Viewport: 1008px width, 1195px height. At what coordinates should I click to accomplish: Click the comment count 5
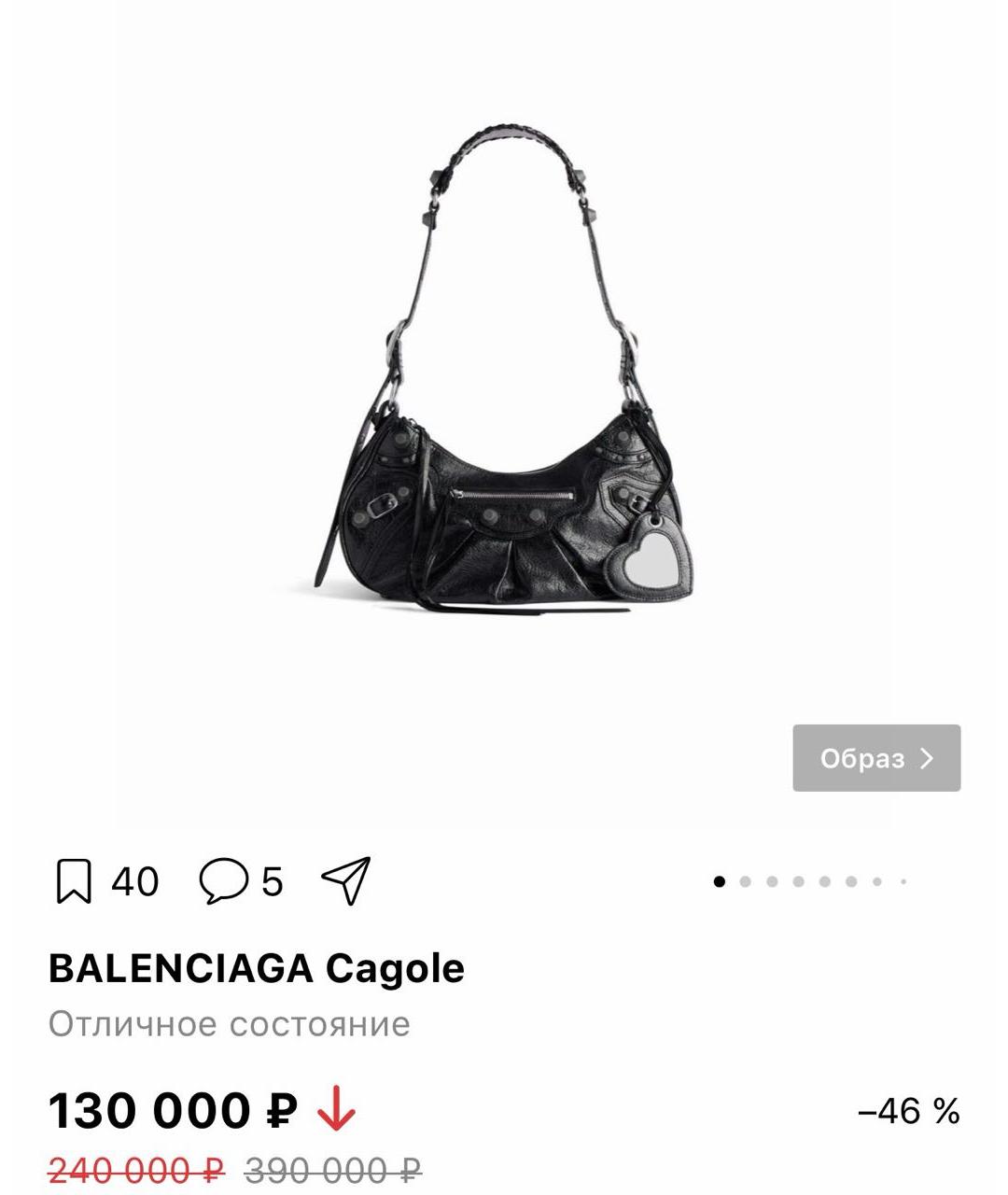(271, 879)
